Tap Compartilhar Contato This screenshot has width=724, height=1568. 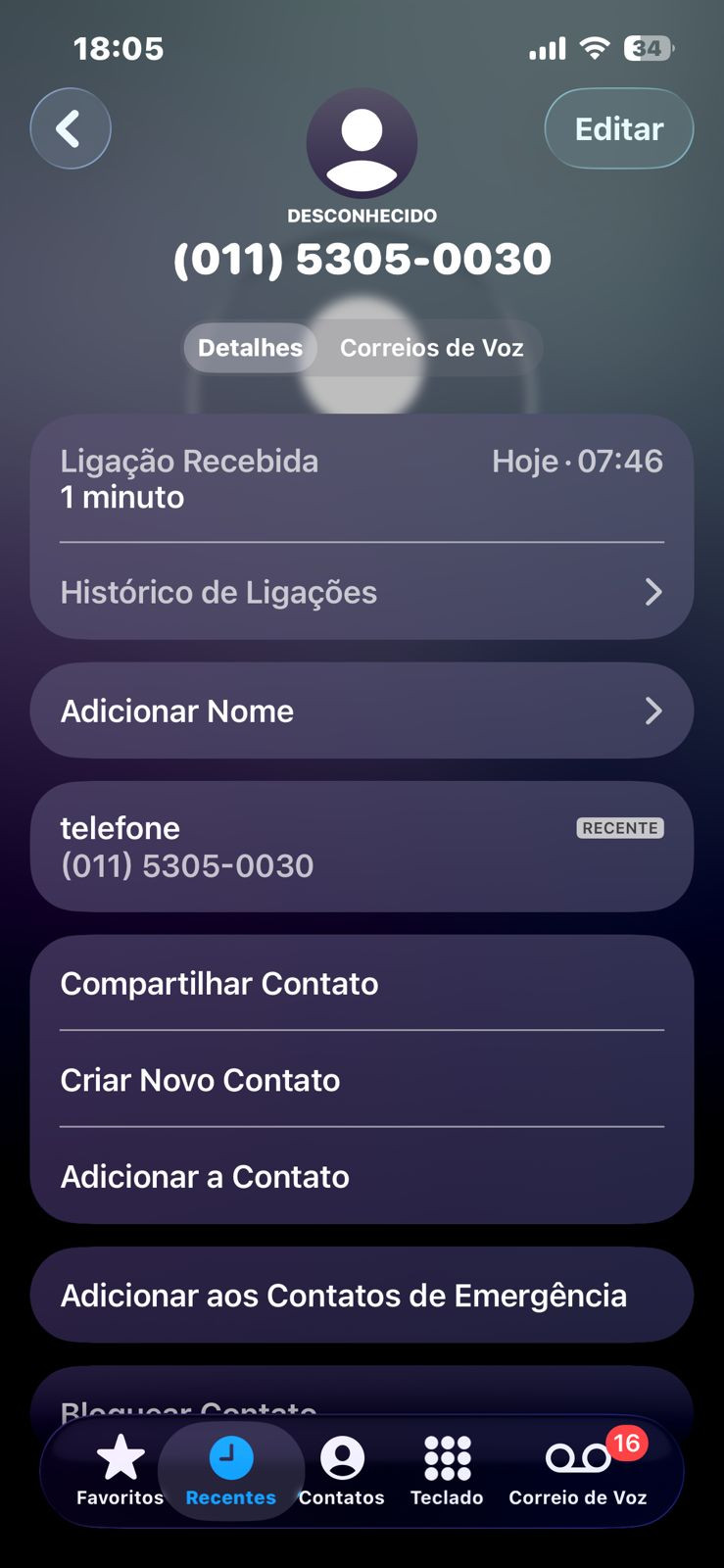[x=362, y=983]
